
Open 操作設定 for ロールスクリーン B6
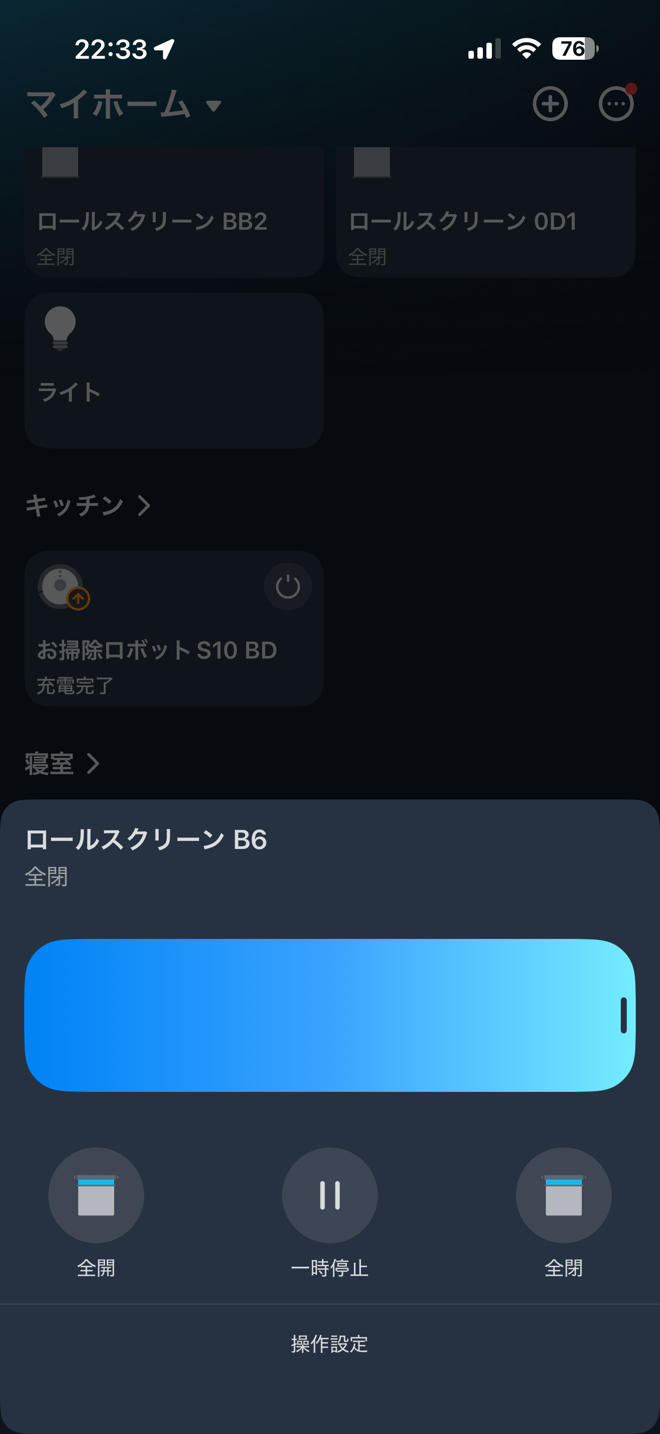coord(329,1344)
